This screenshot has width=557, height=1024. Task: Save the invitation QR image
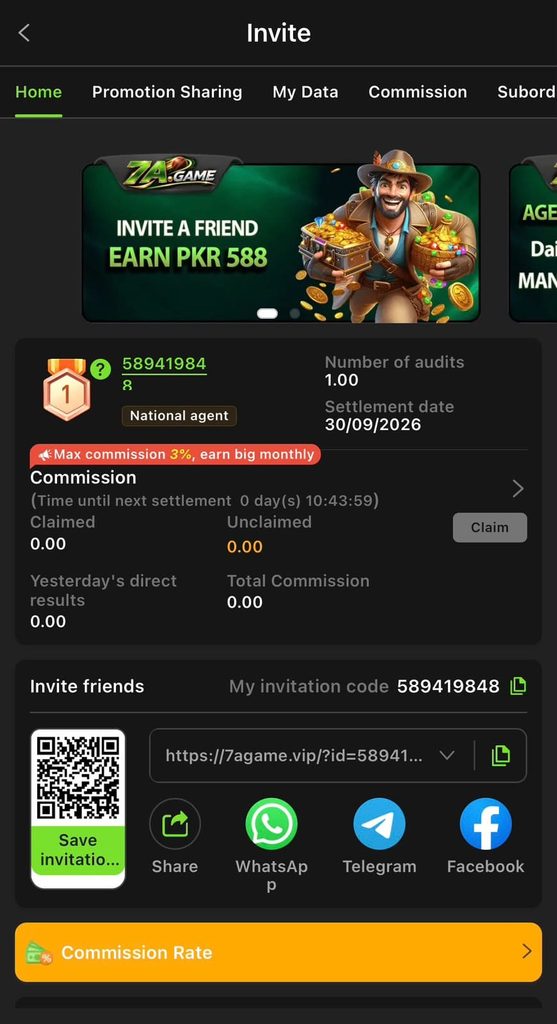point(78,850)
